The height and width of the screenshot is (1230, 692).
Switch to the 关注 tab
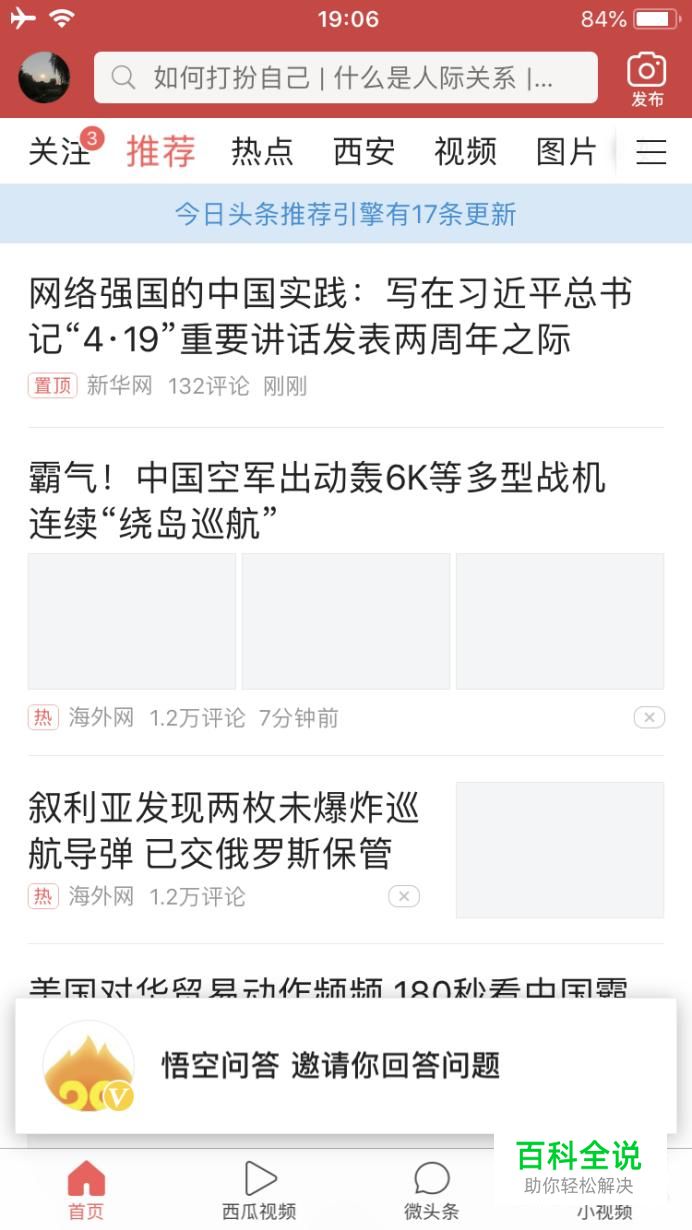click(x=59, y=152)
